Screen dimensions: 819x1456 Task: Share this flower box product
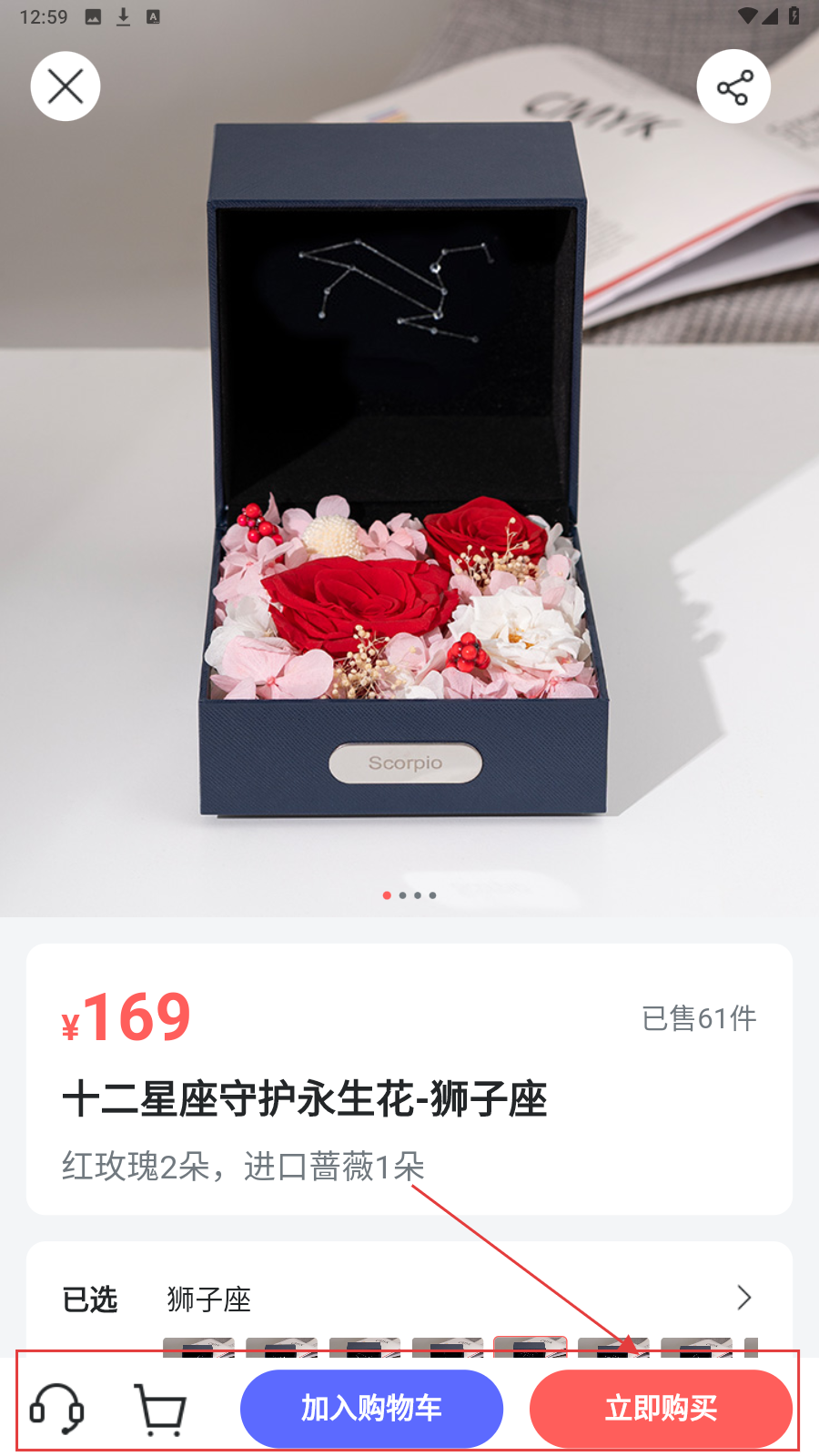tap(733, 87)
